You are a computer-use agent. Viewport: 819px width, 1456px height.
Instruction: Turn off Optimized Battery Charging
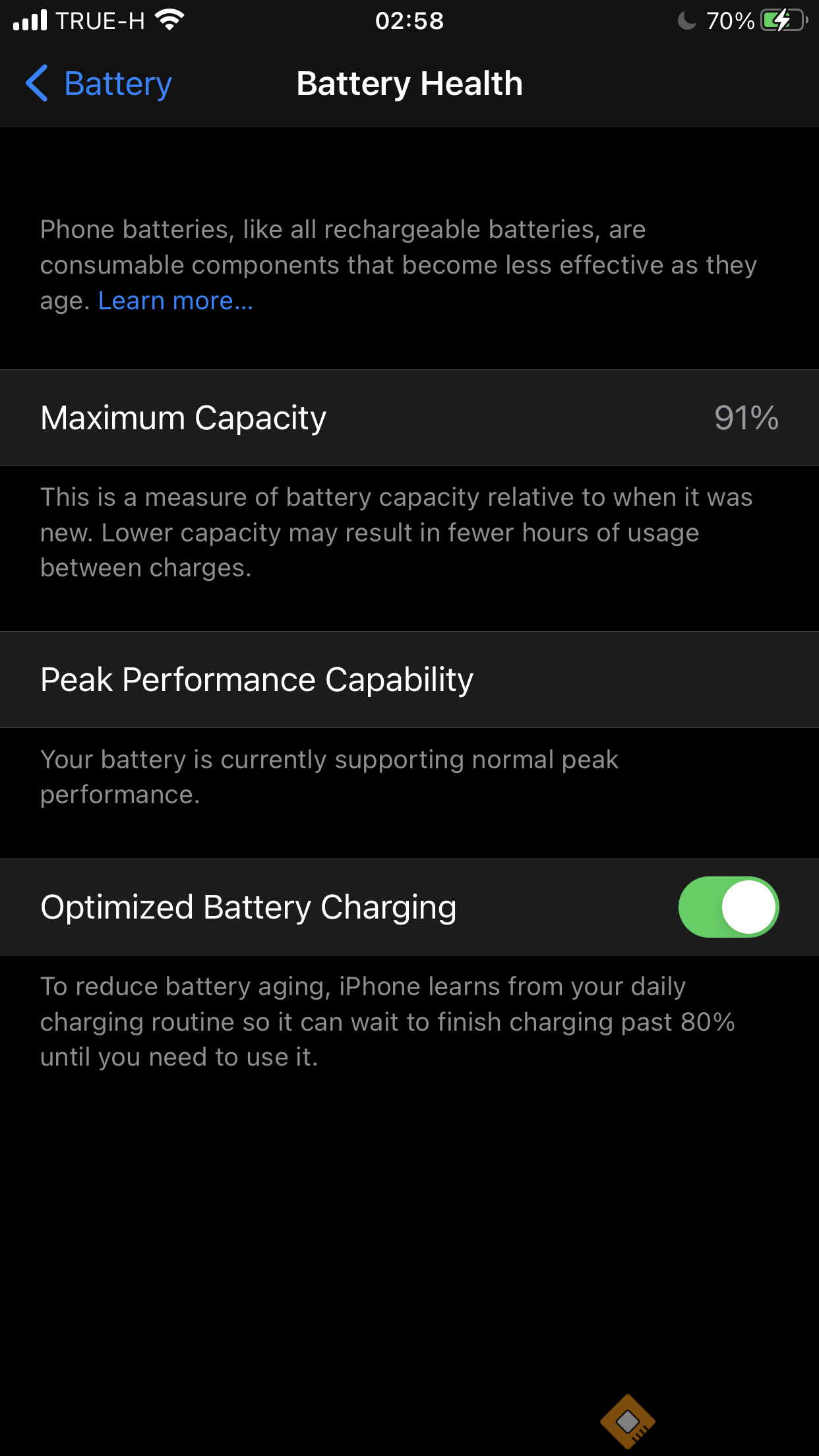click(728, 907)
